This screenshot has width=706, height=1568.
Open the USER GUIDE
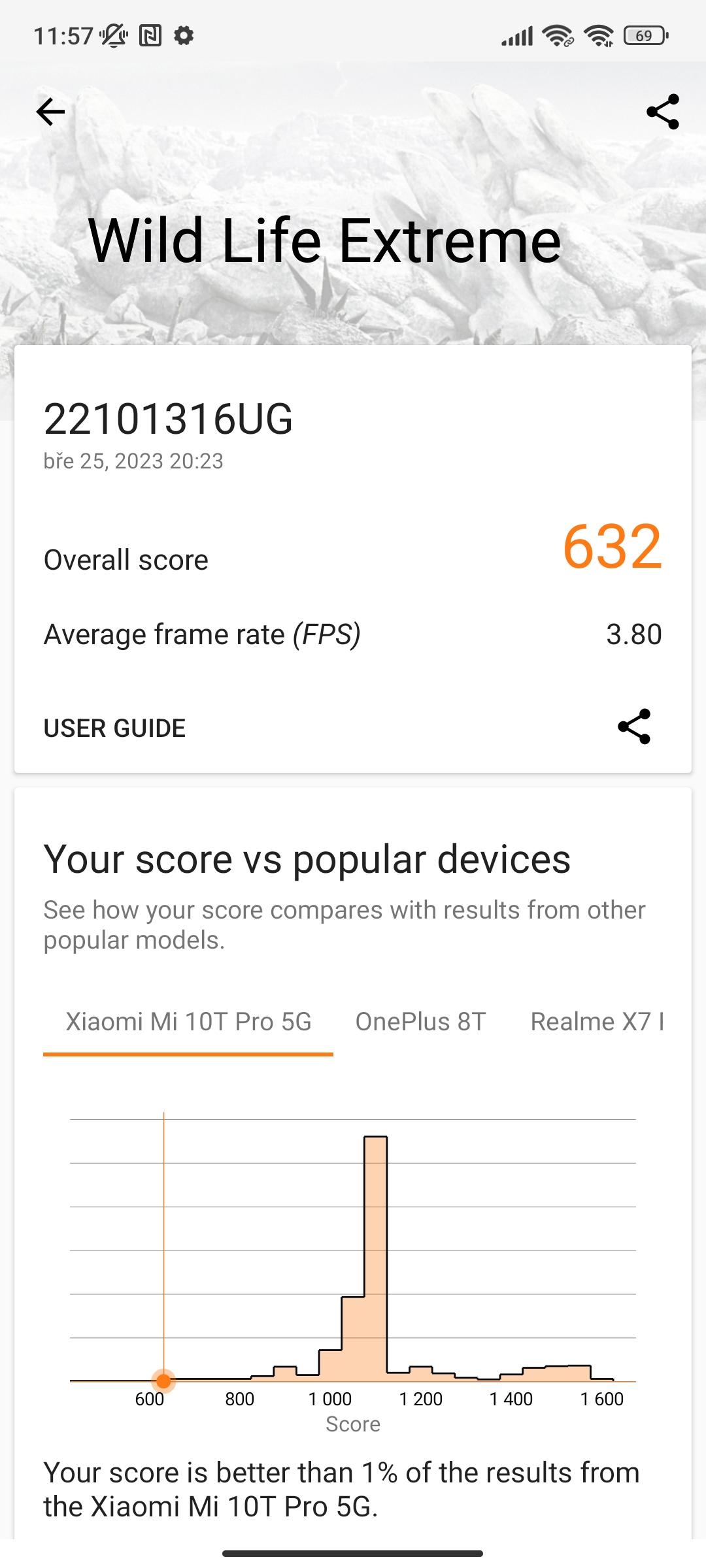coord(114,728)
